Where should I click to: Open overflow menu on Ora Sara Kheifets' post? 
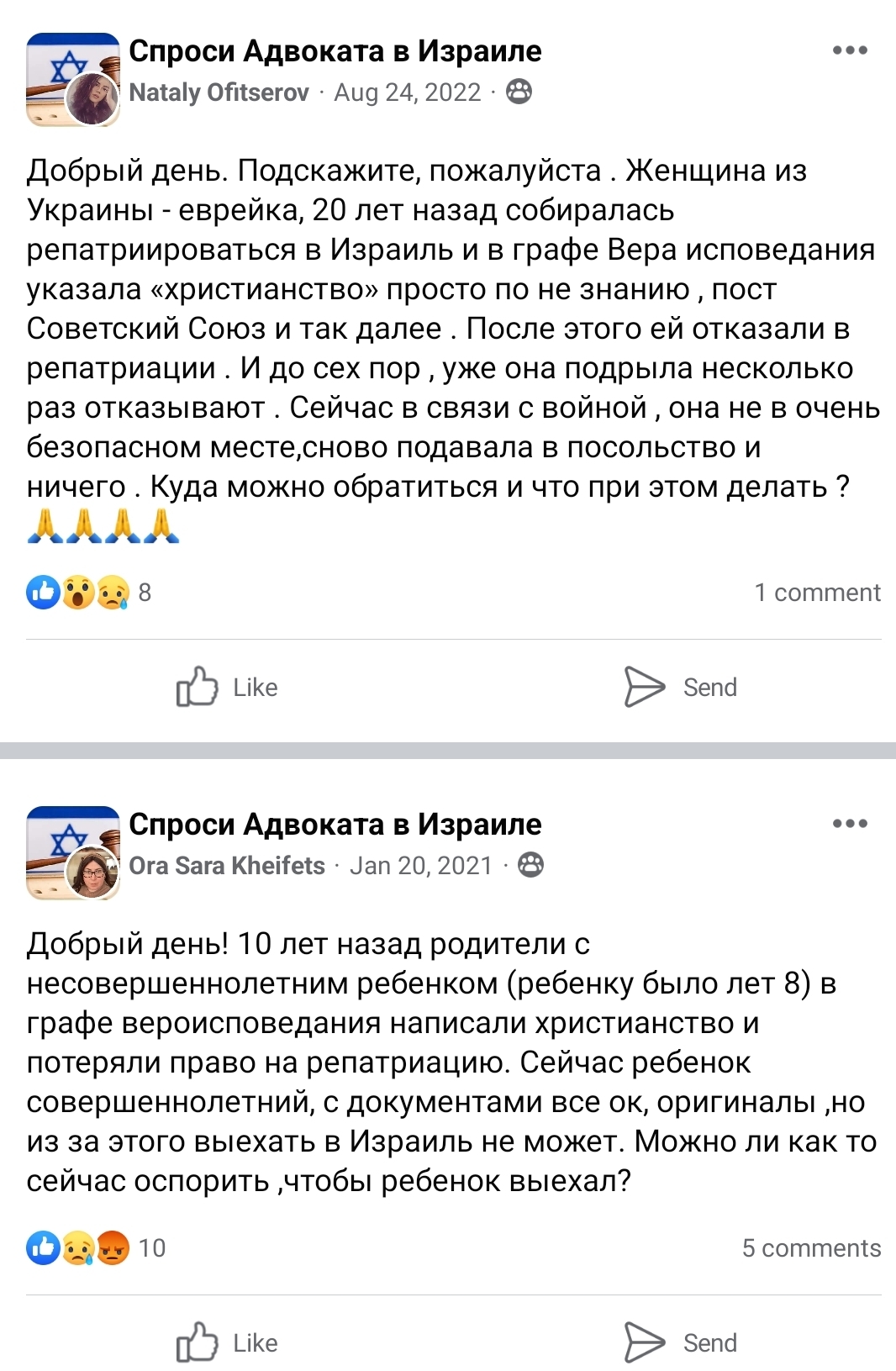pos(850,824)
